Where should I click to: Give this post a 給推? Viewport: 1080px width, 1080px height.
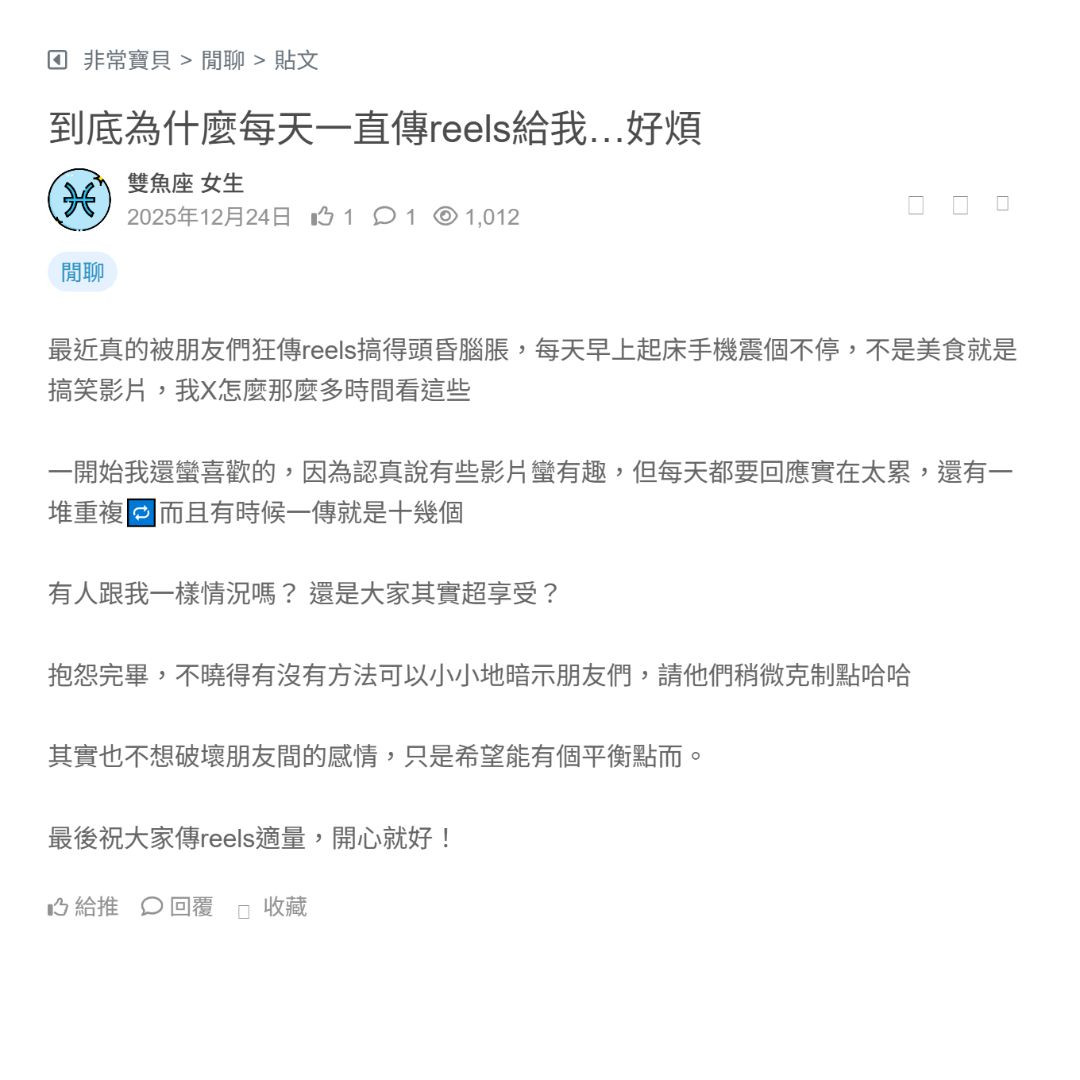click(x=83, y=907)
